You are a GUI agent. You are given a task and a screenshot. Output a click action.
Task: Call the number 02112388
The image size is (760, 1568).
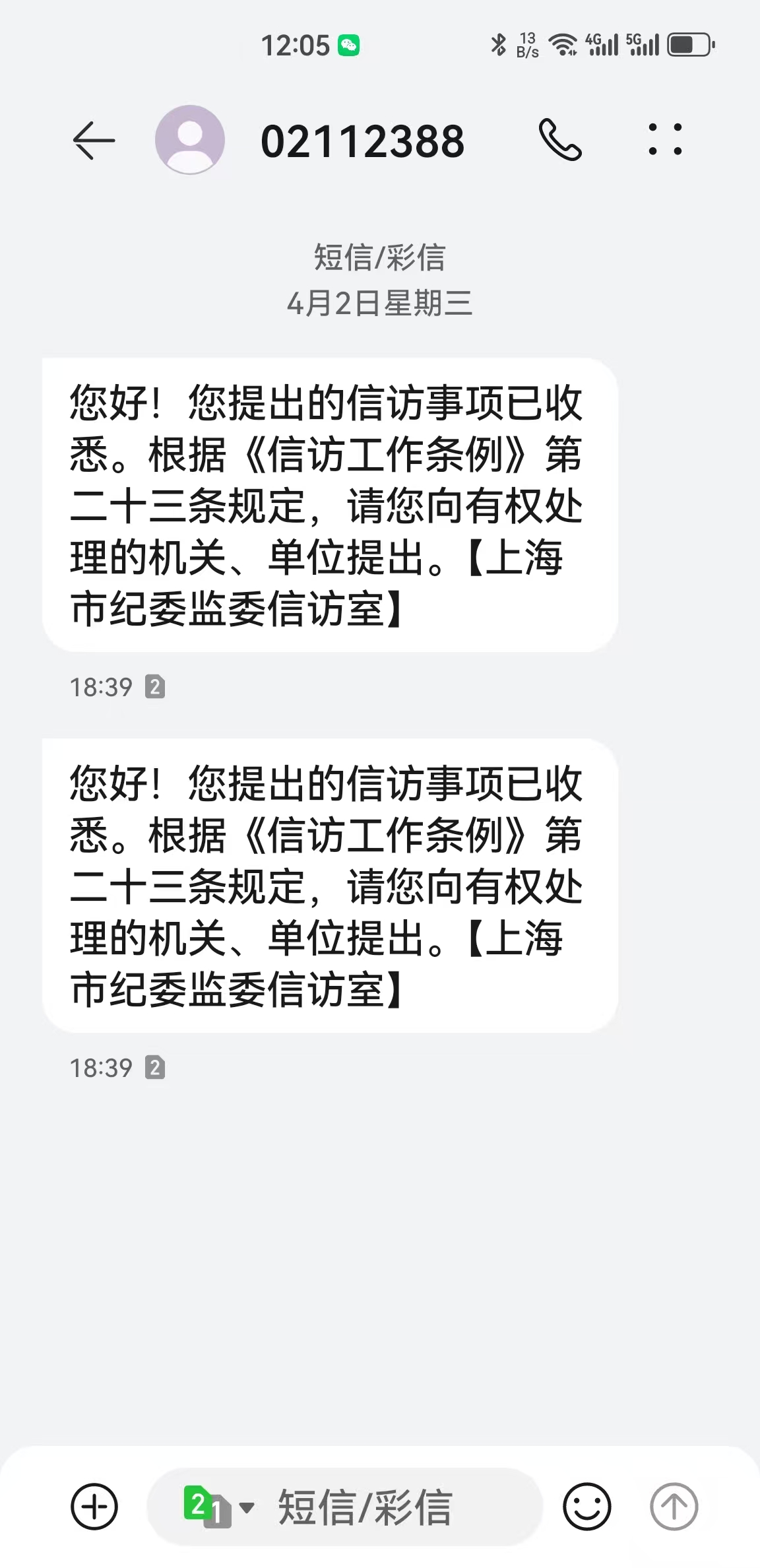tap(560, 140)
